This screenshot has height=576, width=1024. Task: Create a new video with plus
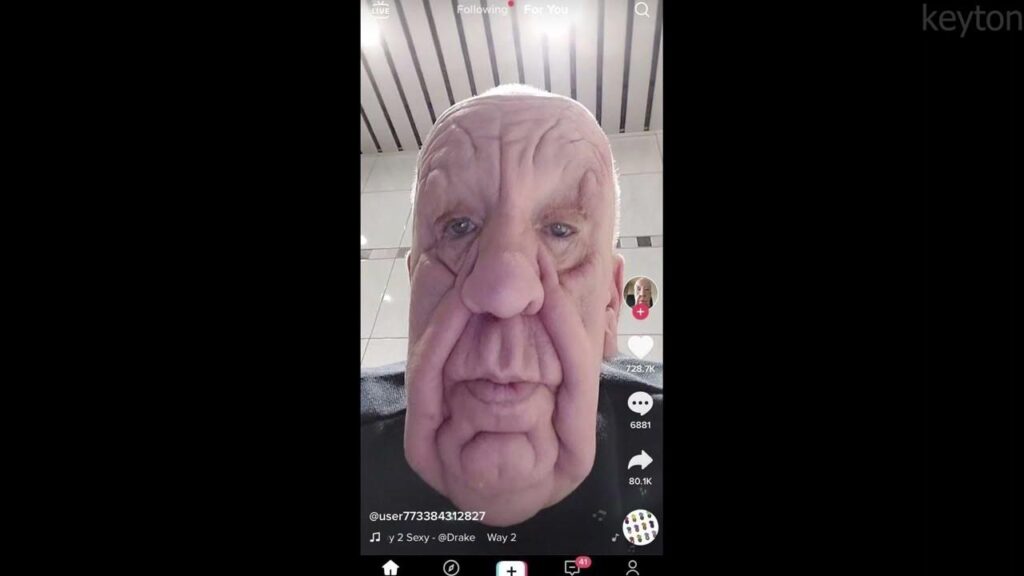point(511,567)
